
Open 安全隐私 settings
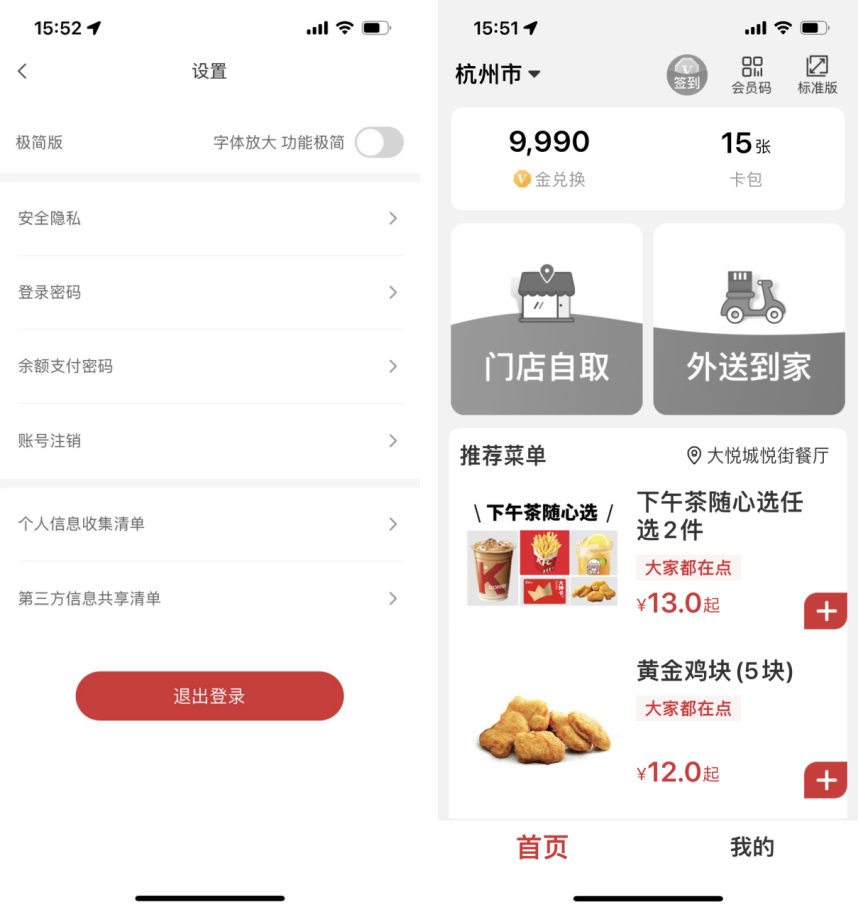[x=209, y=218]
